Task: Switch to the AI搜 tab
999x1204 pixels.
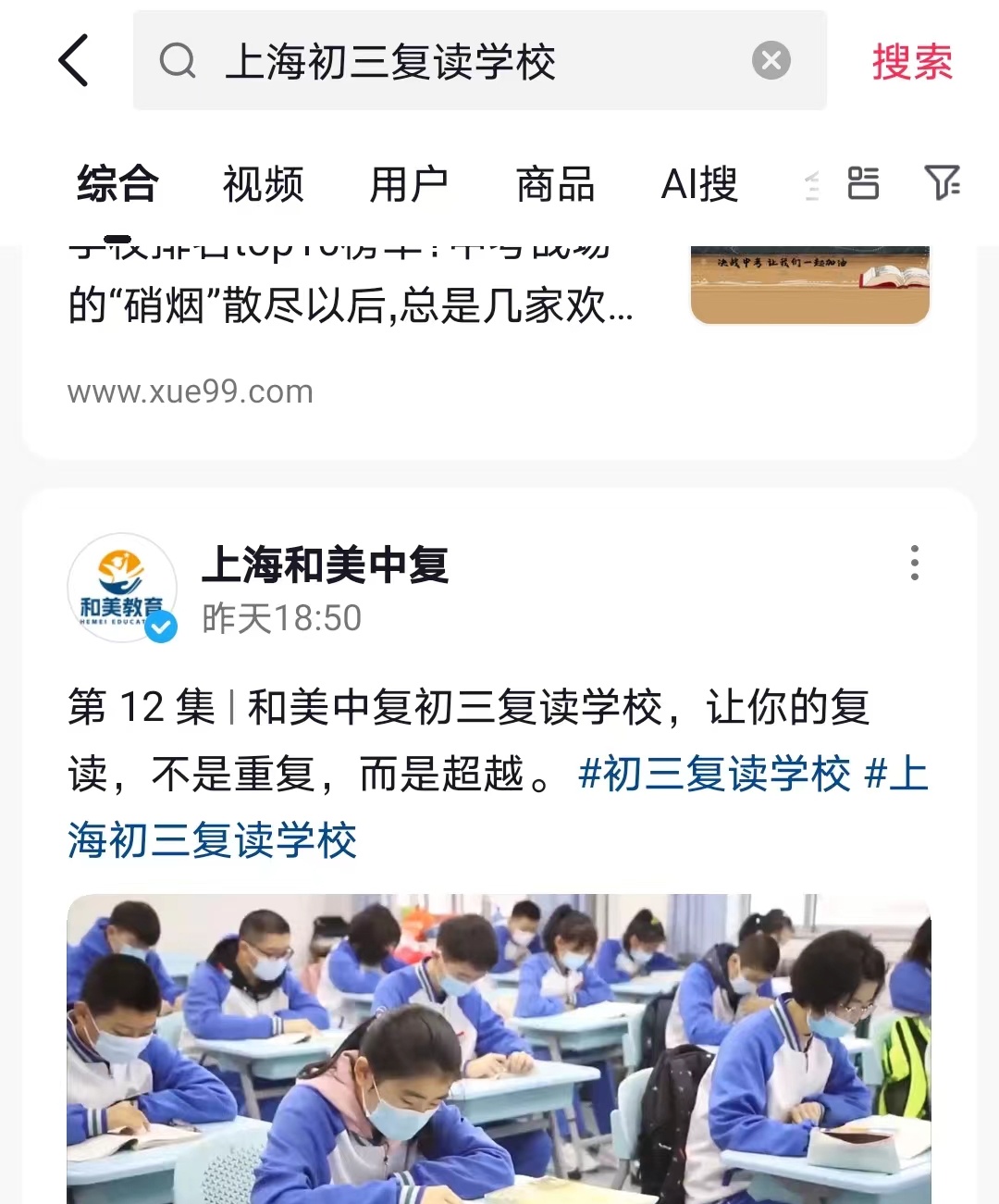Action: tap(699, 183)
